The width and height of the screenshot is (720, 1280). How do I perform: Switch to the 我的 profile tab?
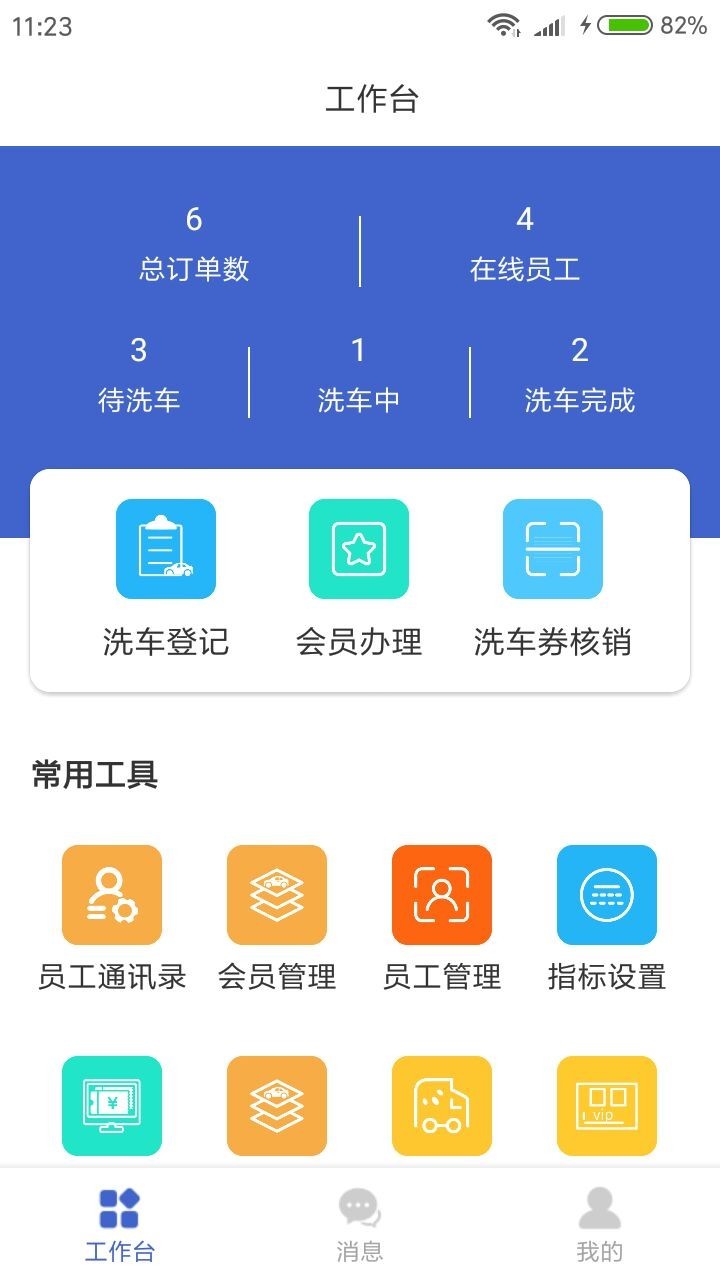point(600,1220)
